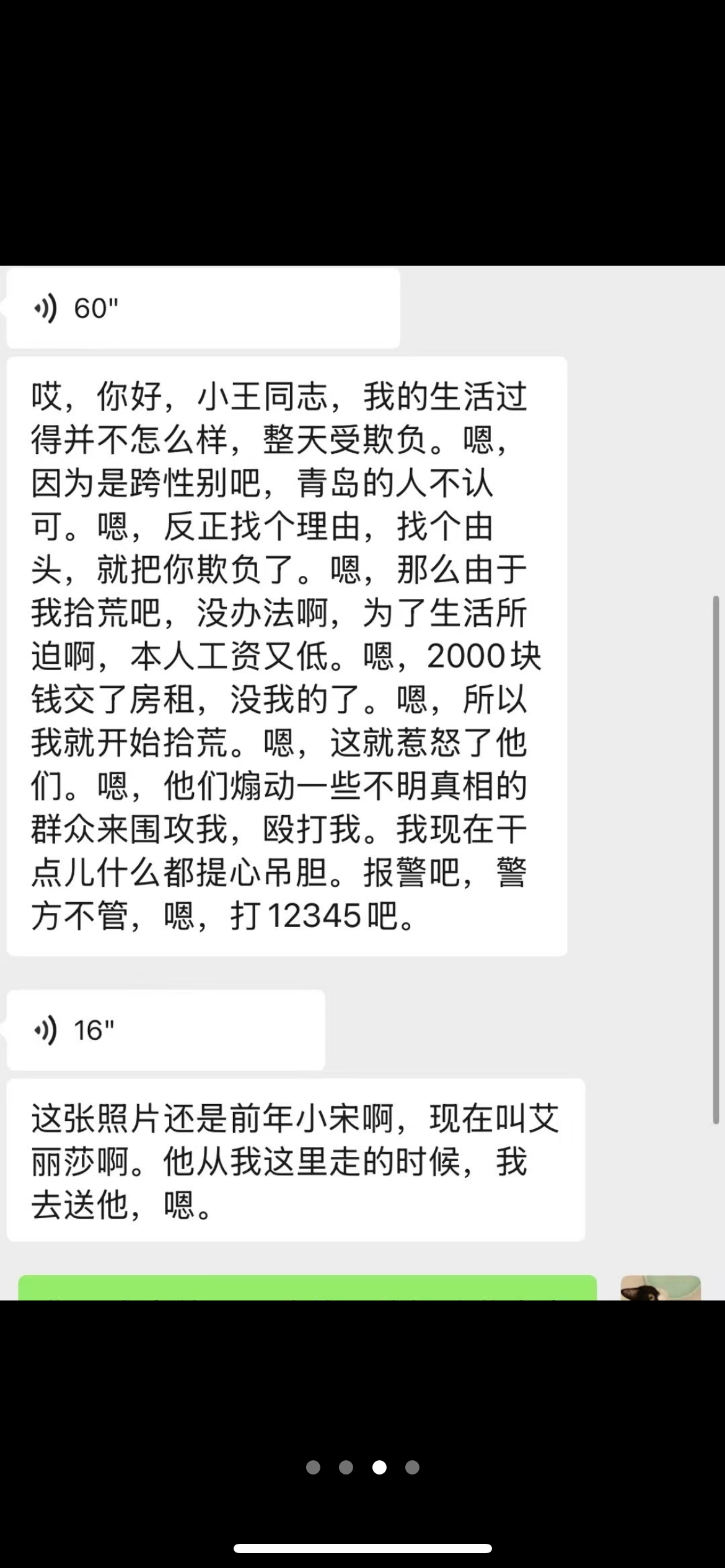Select the fourth page indicator dot

(412, 1467)
